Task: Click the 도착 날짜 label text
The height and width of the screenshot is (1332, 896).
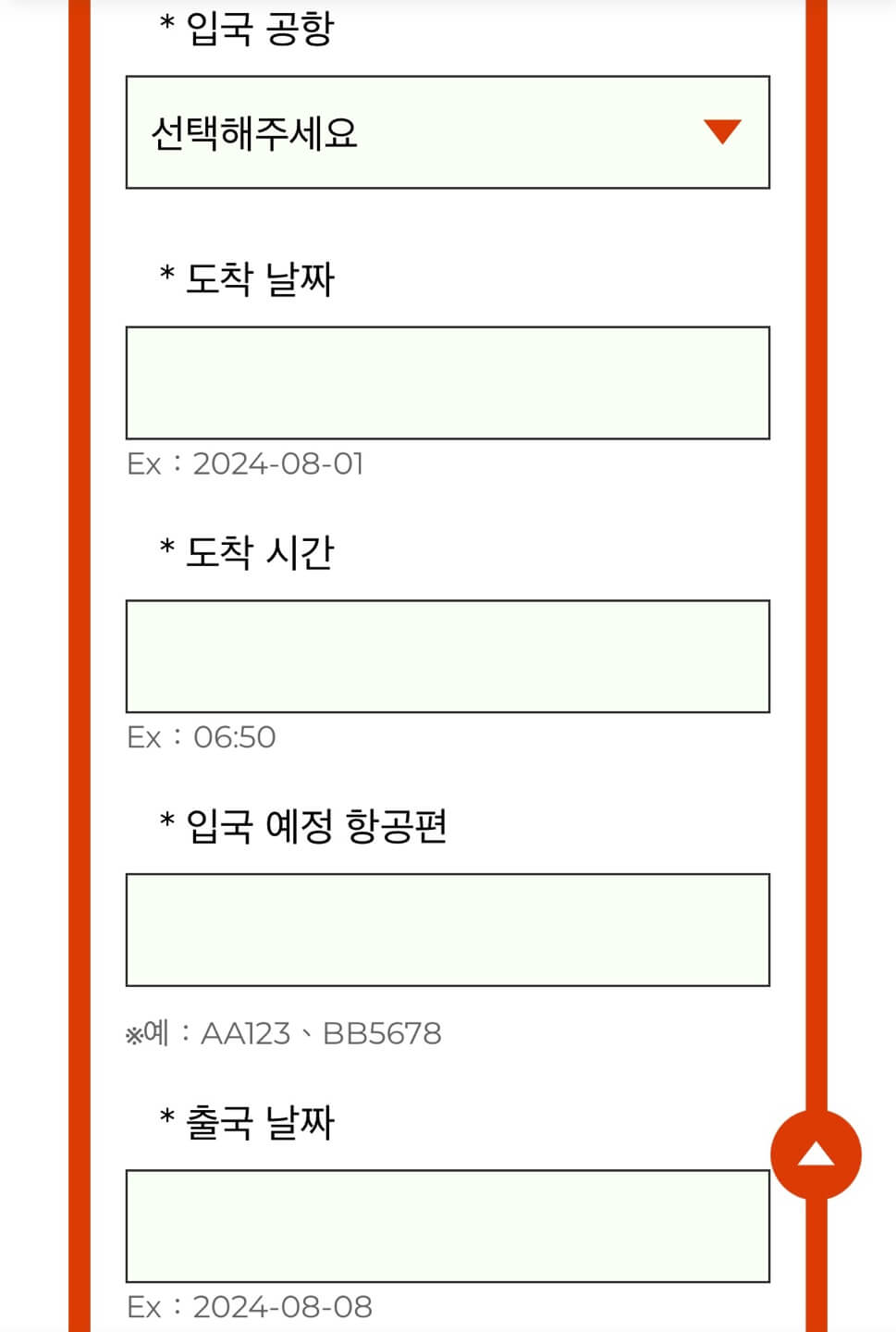Action: pos(245,274)
